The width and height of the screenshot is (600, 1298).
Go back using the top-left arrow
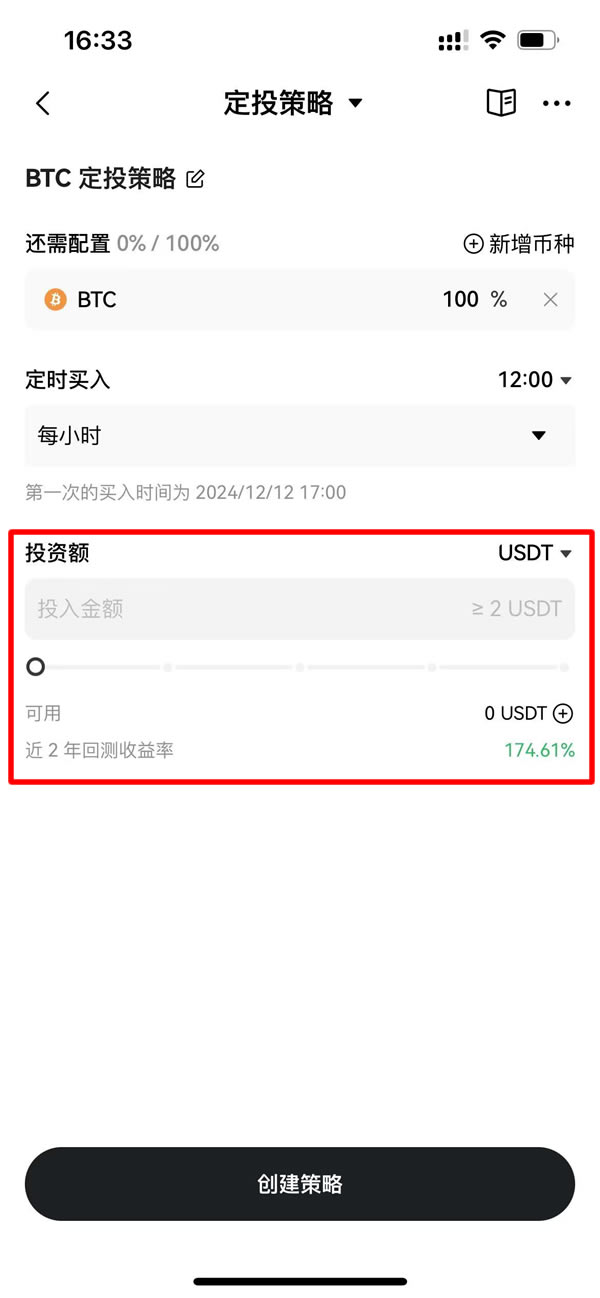pos(42,103)
